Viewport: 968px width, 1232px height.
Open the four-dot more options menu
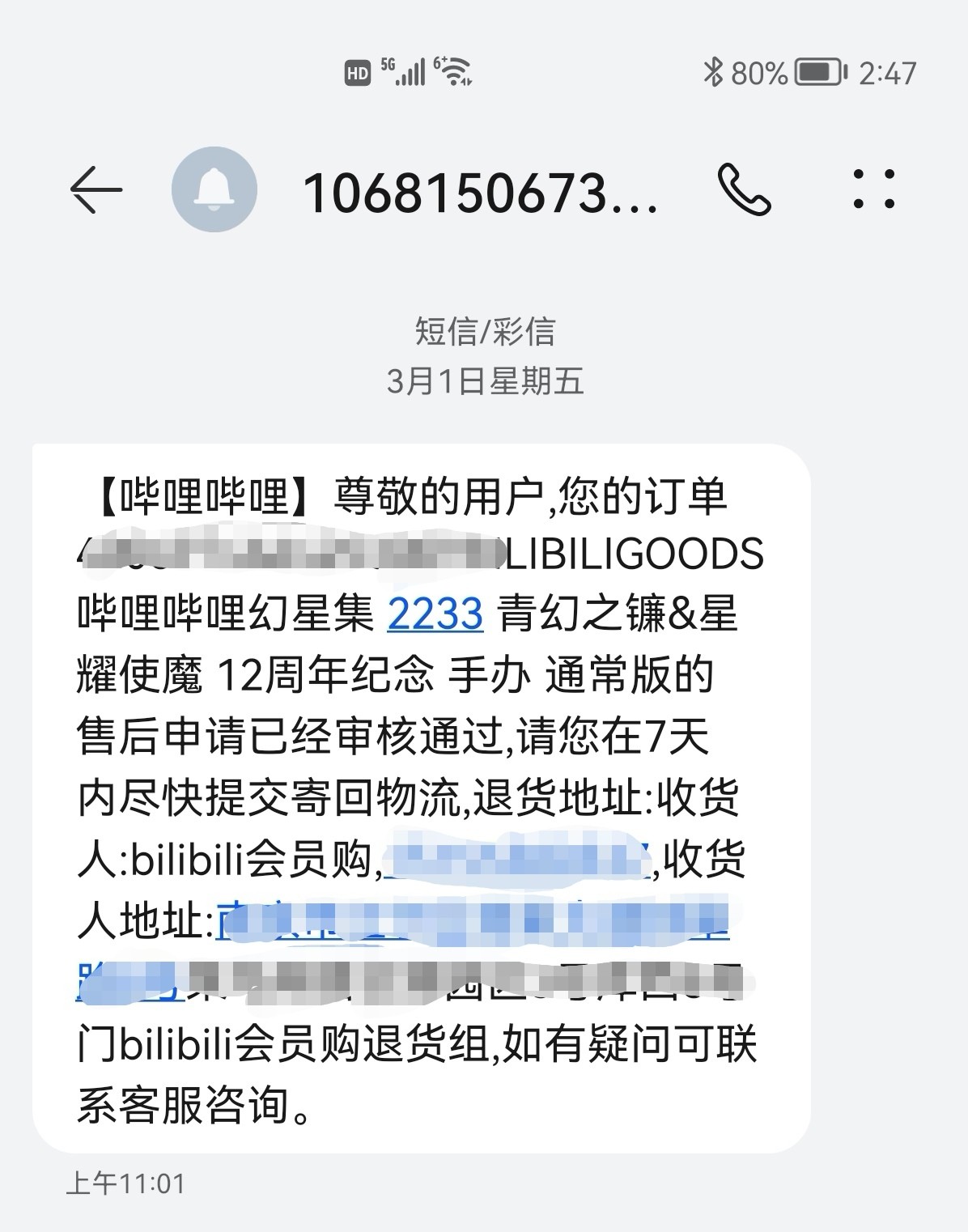874,189
